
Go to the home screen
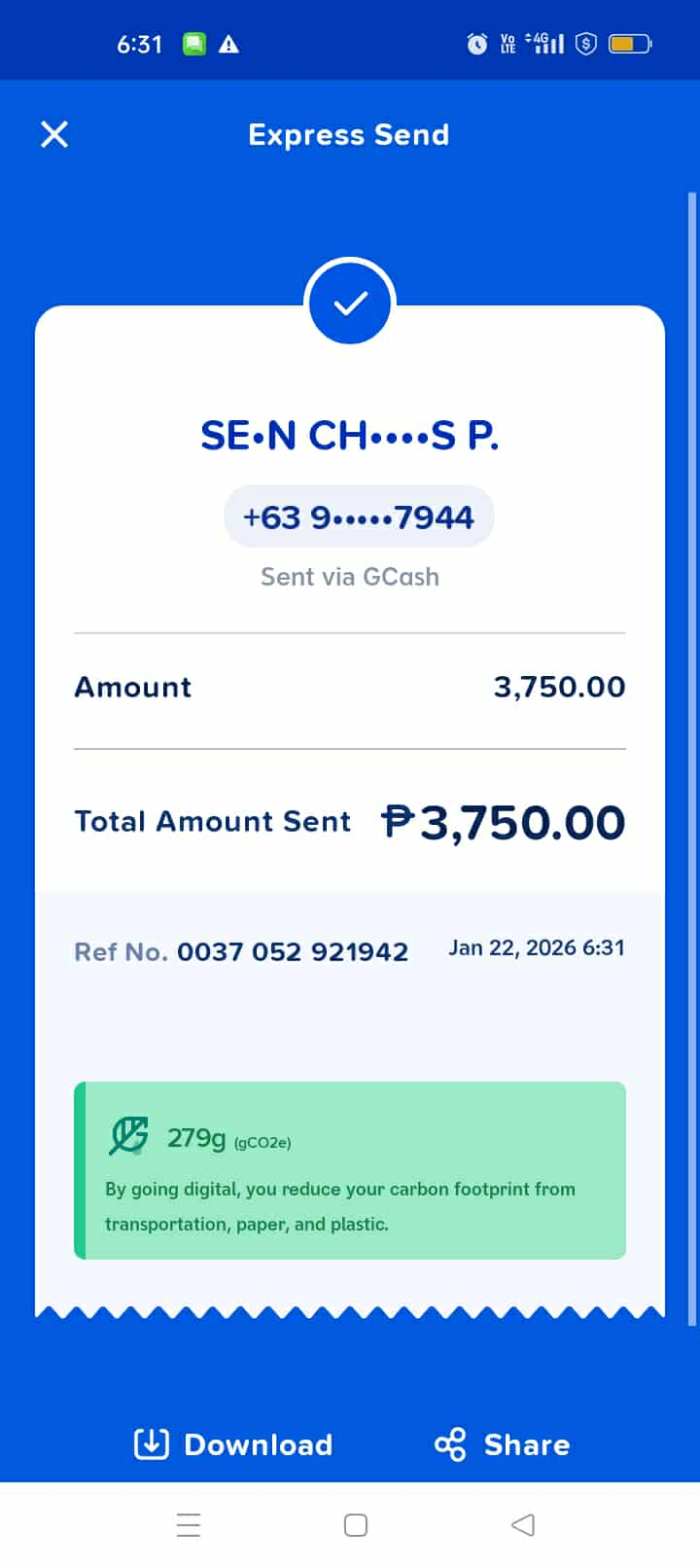click(x=356, y=1524)
